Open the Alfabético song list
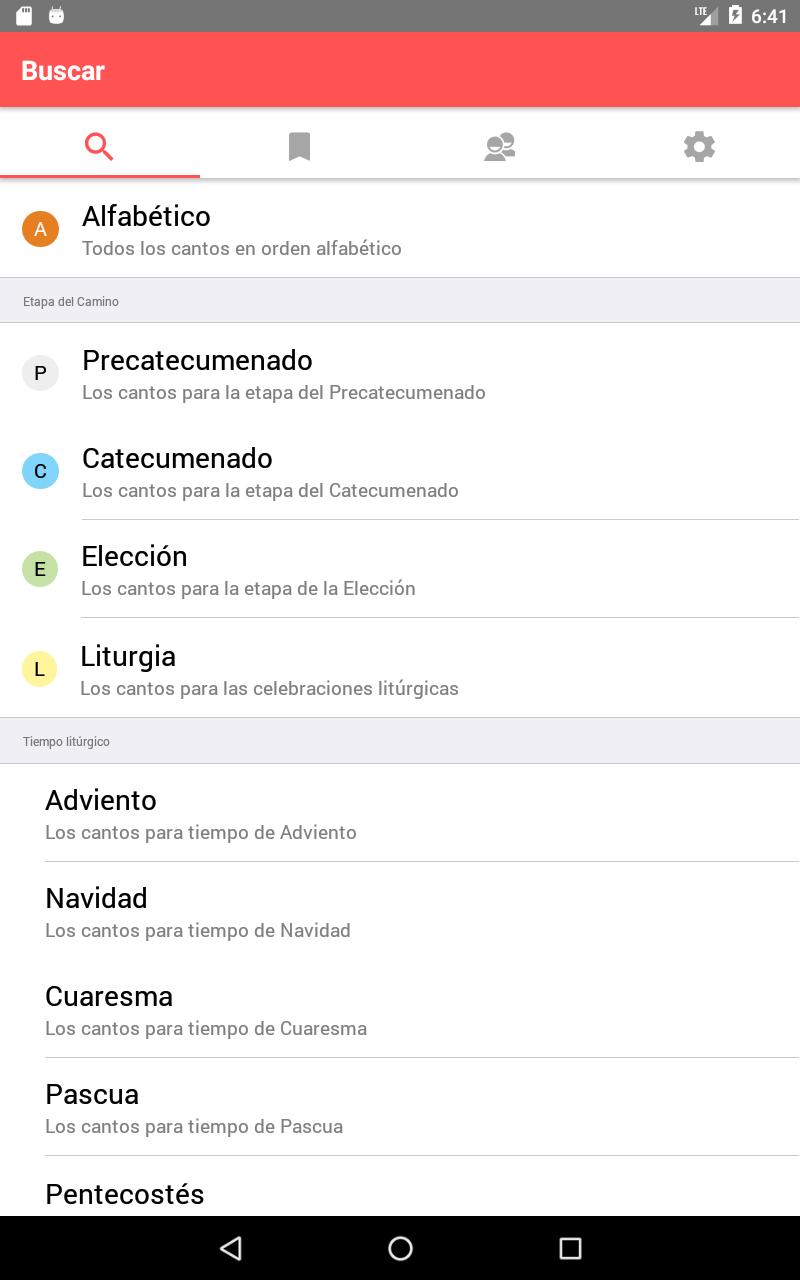800x1280 pixels. pos(400,229)
